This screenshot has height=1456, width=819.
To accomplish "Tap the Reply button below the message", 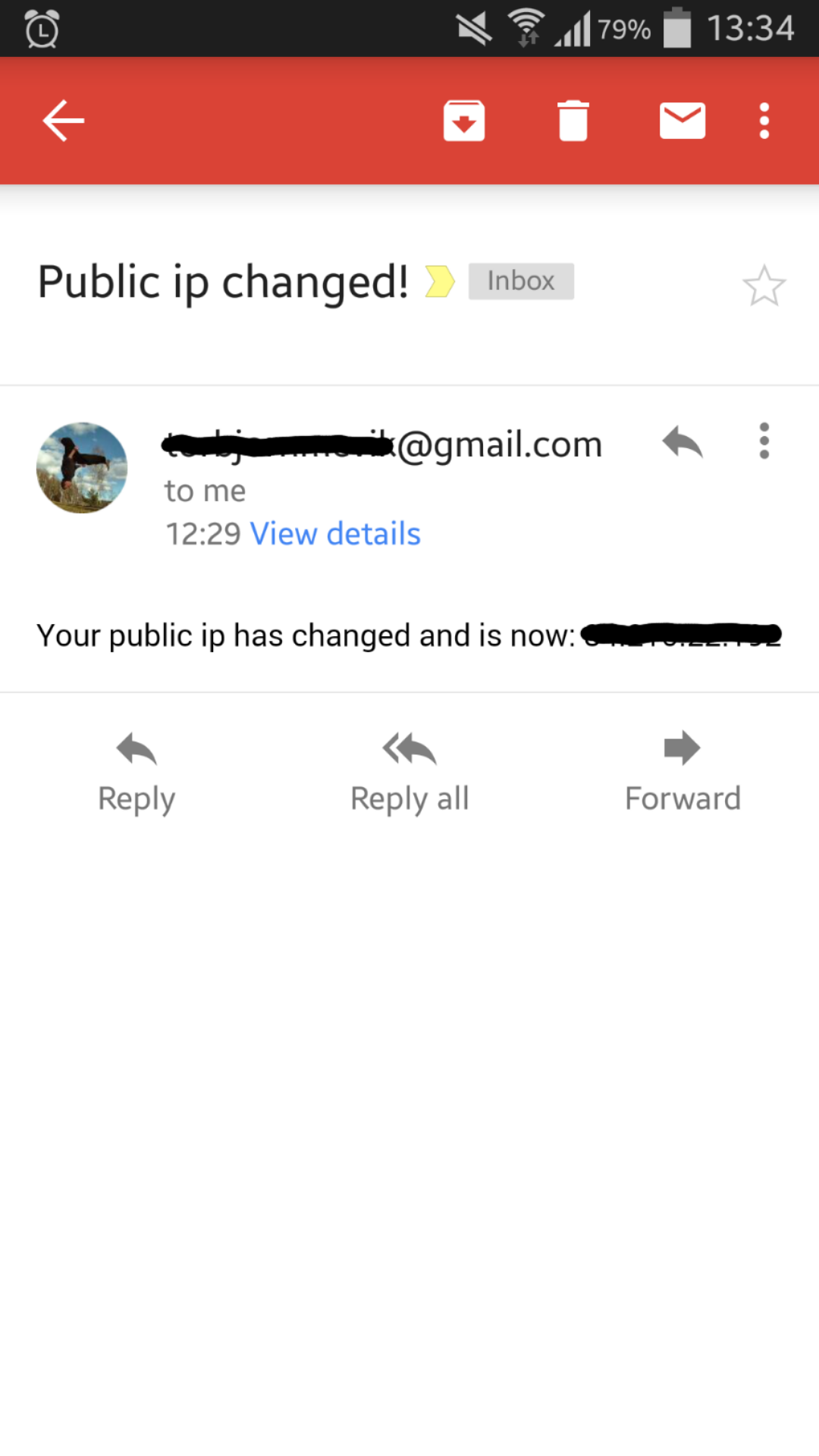I will [x=136, y=772].
